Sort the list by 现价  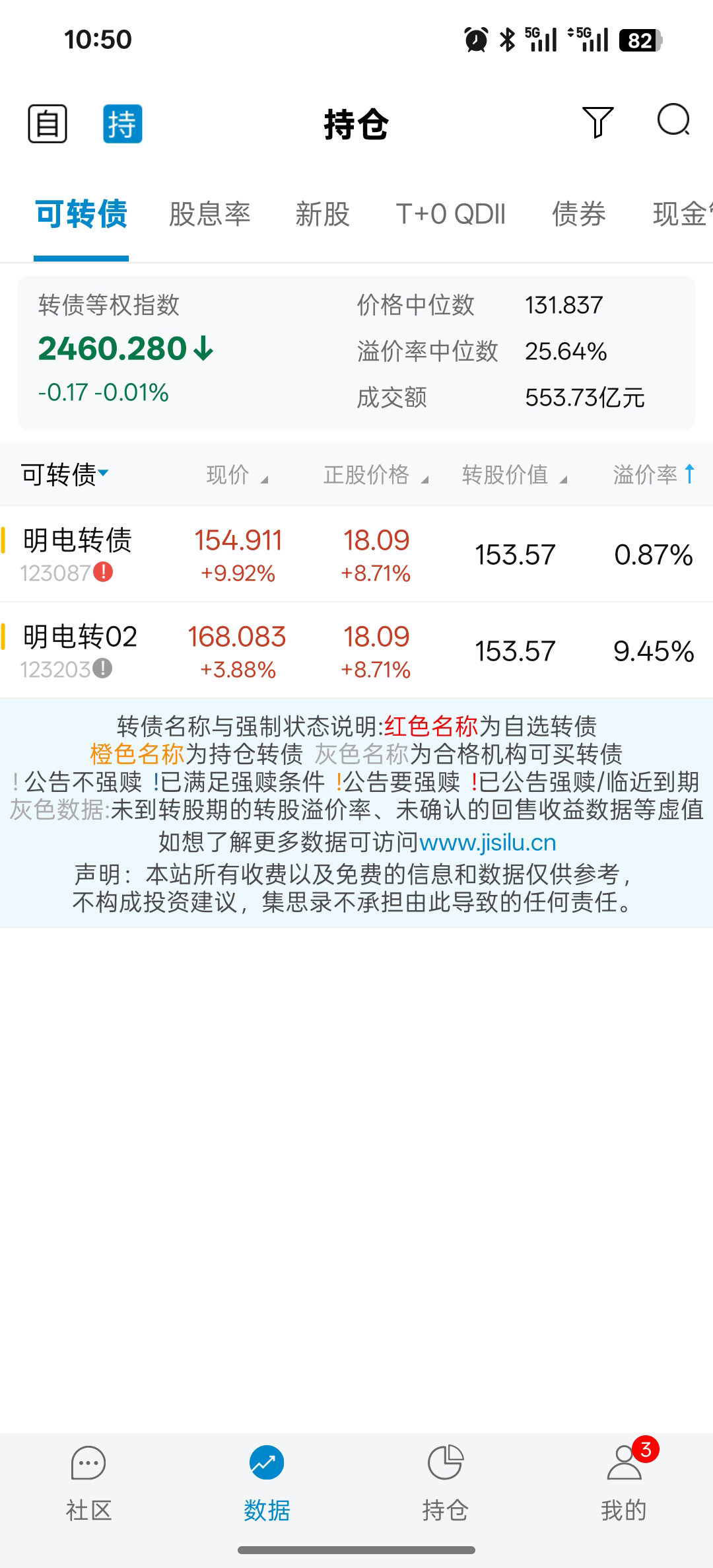236,475
